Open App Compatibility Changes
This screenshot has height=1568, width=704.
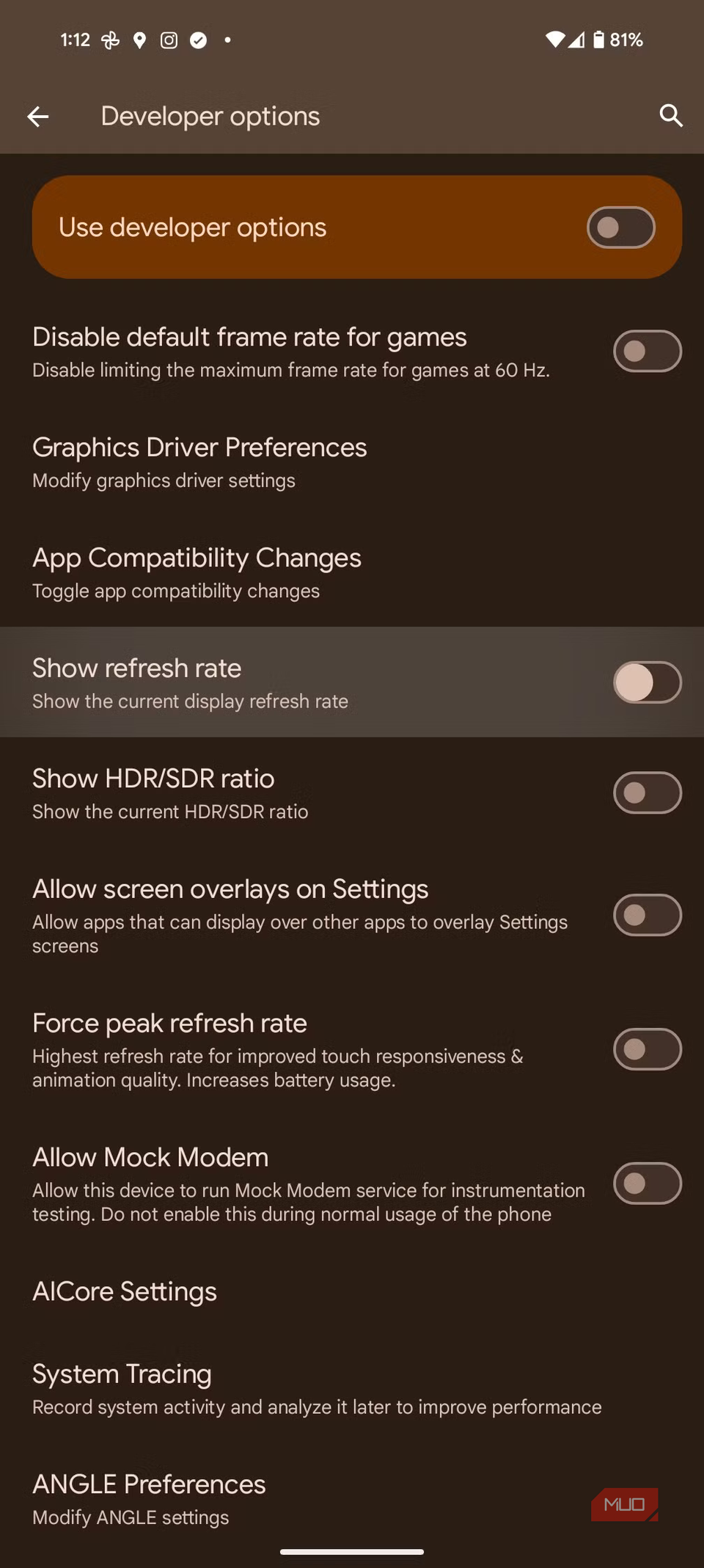[x=197, y=572]
